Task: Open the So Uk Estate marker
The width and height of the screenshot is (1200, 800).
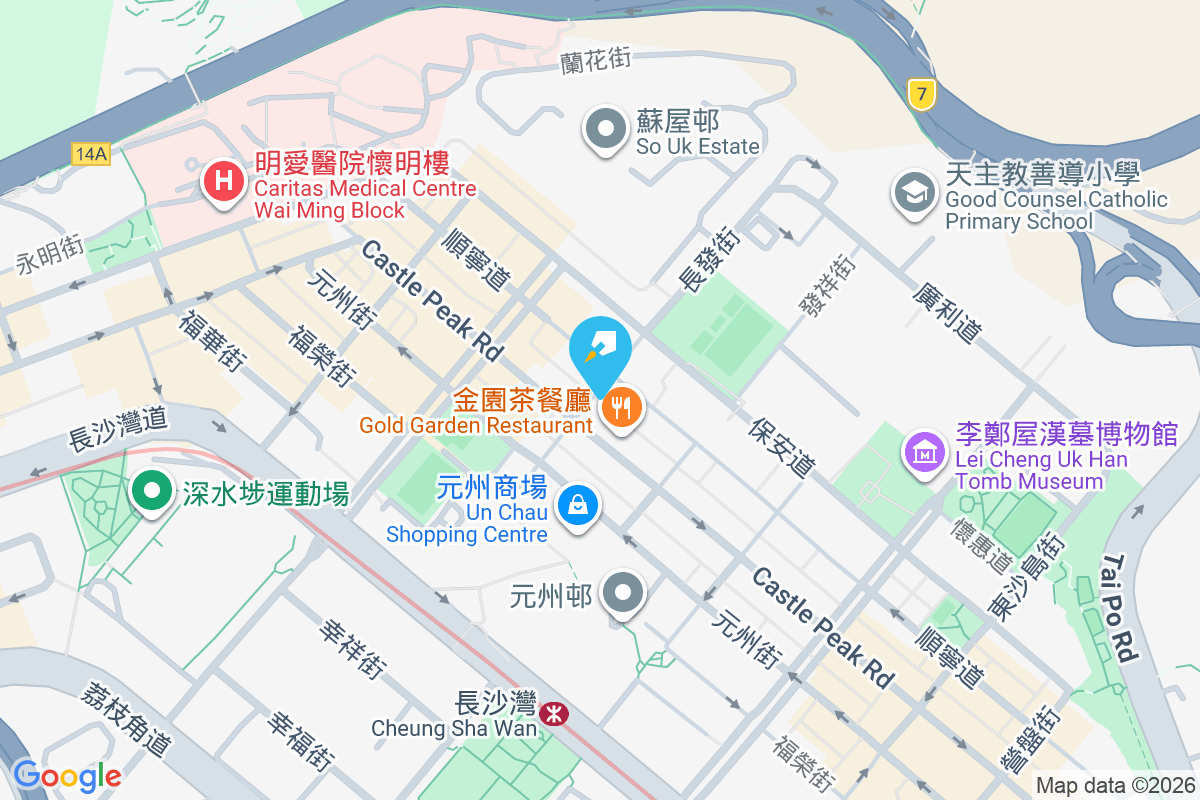Action: (605, 130)
